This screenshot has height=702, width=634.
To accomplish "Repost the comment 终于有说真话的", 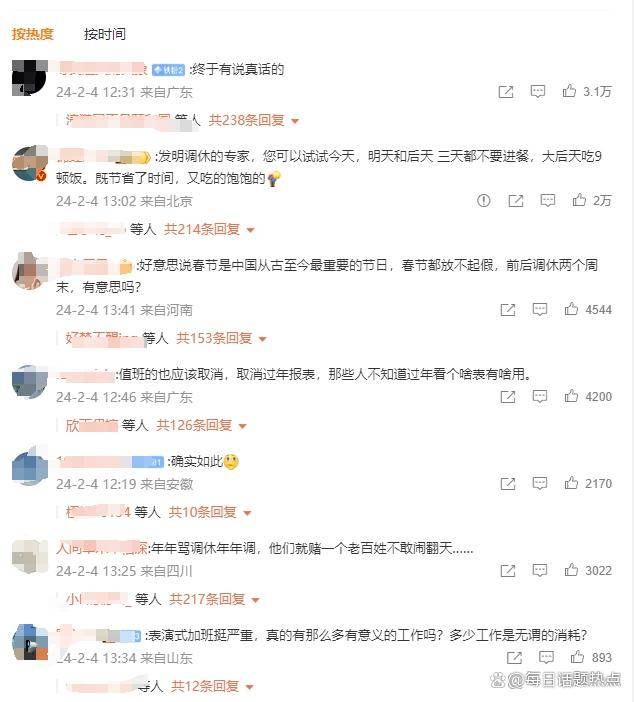I will (x=506, y=91).
